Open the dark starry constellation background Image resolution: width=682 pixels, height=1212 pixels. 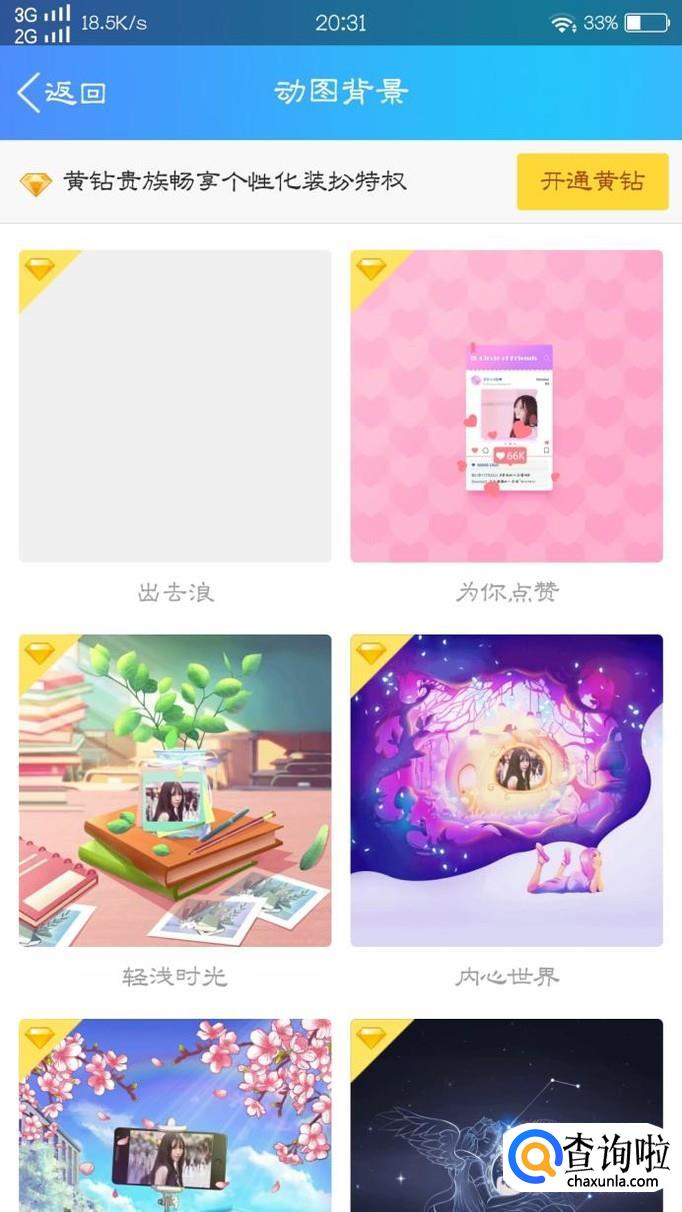[x=506, y=1115]
